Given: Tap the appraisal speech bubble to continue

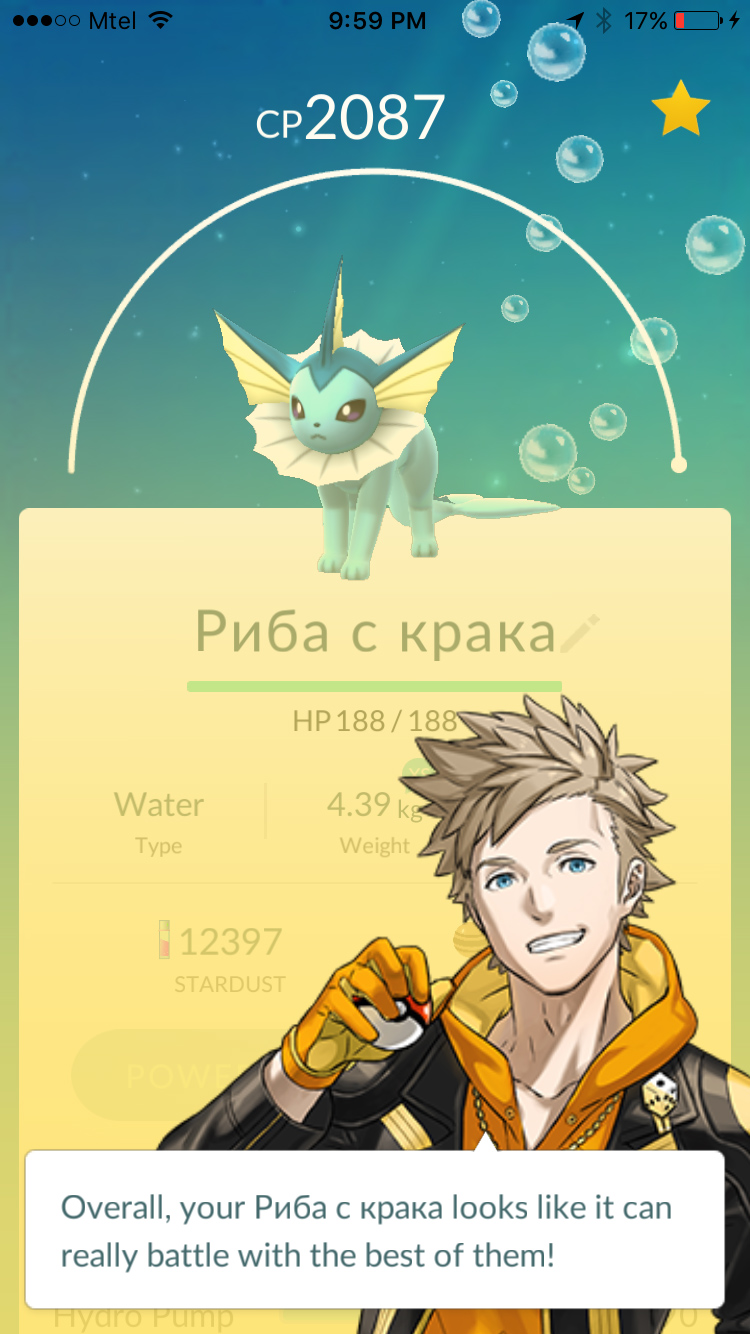Looking at the screenshot, I should click(374, 1228).
